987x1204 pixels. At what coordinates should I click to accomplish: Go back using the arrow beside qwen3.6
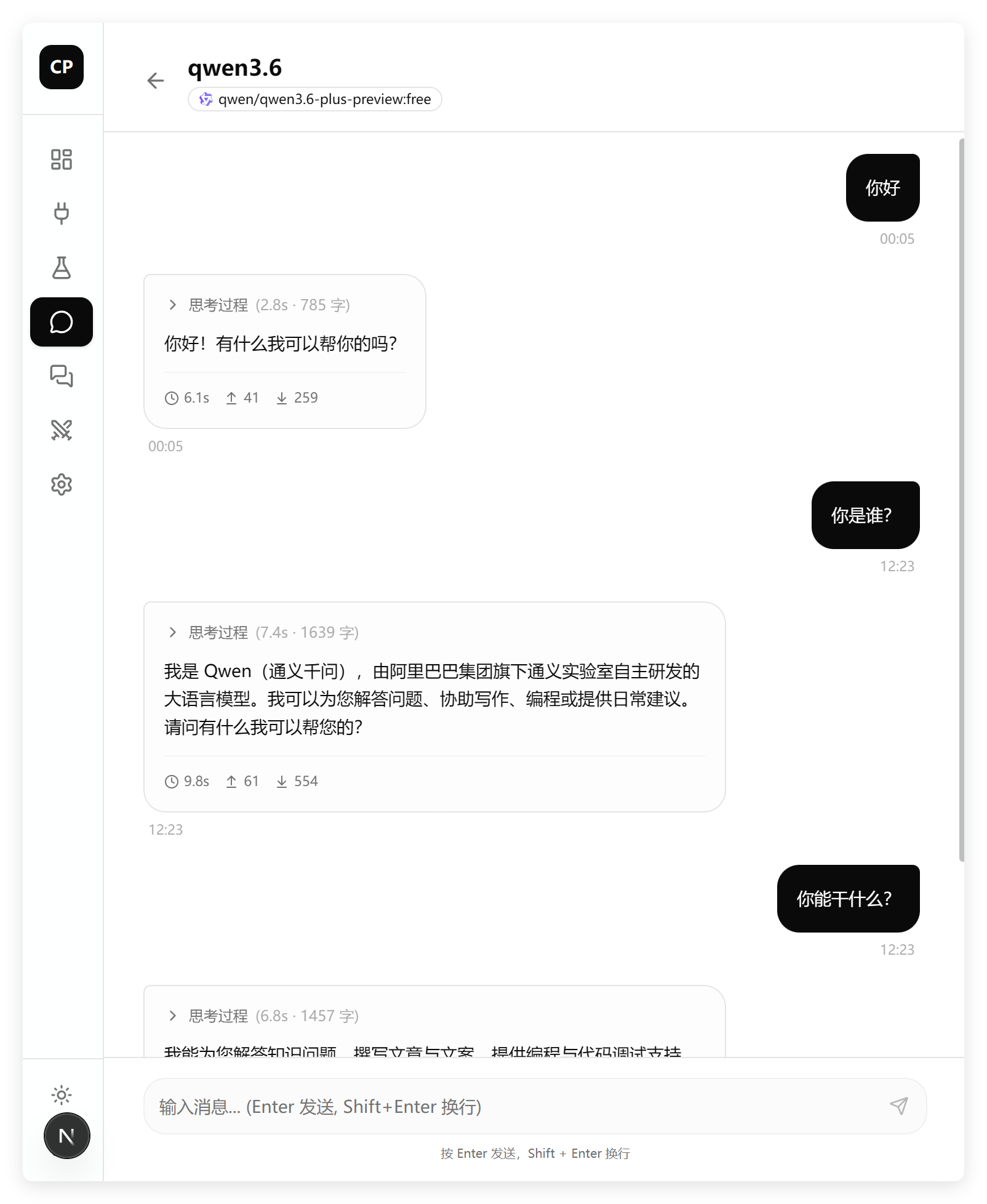[x=156, y=81]
